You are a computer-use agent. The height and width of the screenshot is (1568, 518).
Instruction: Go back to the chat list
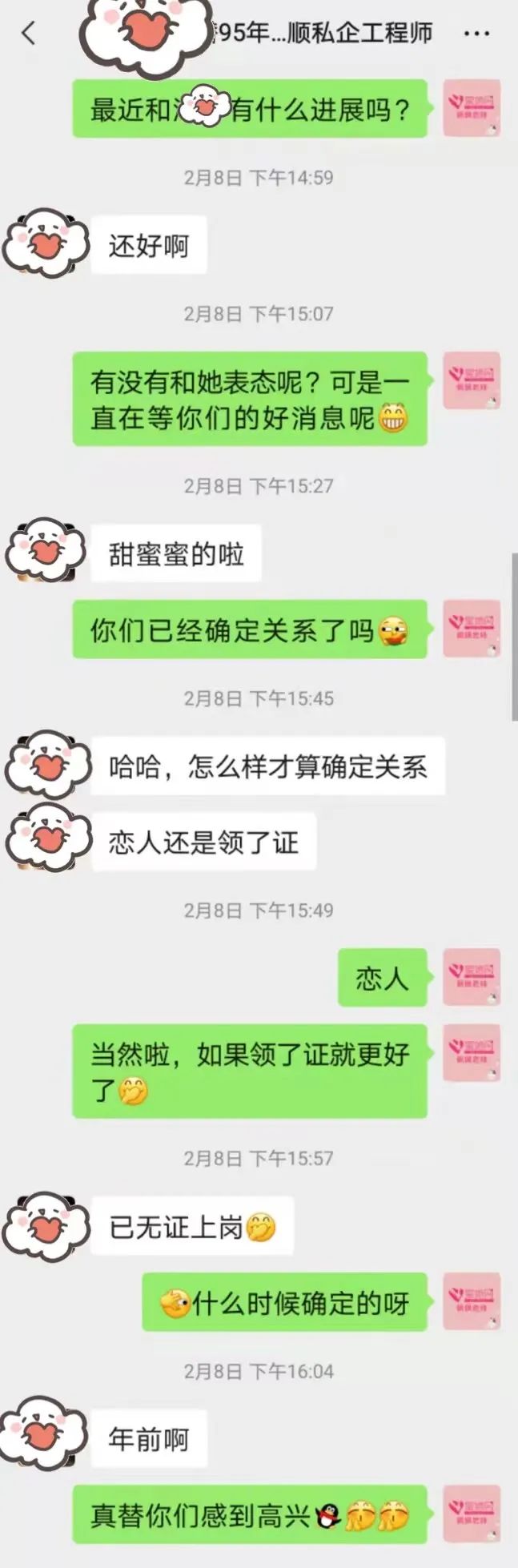tap(29, 34)
